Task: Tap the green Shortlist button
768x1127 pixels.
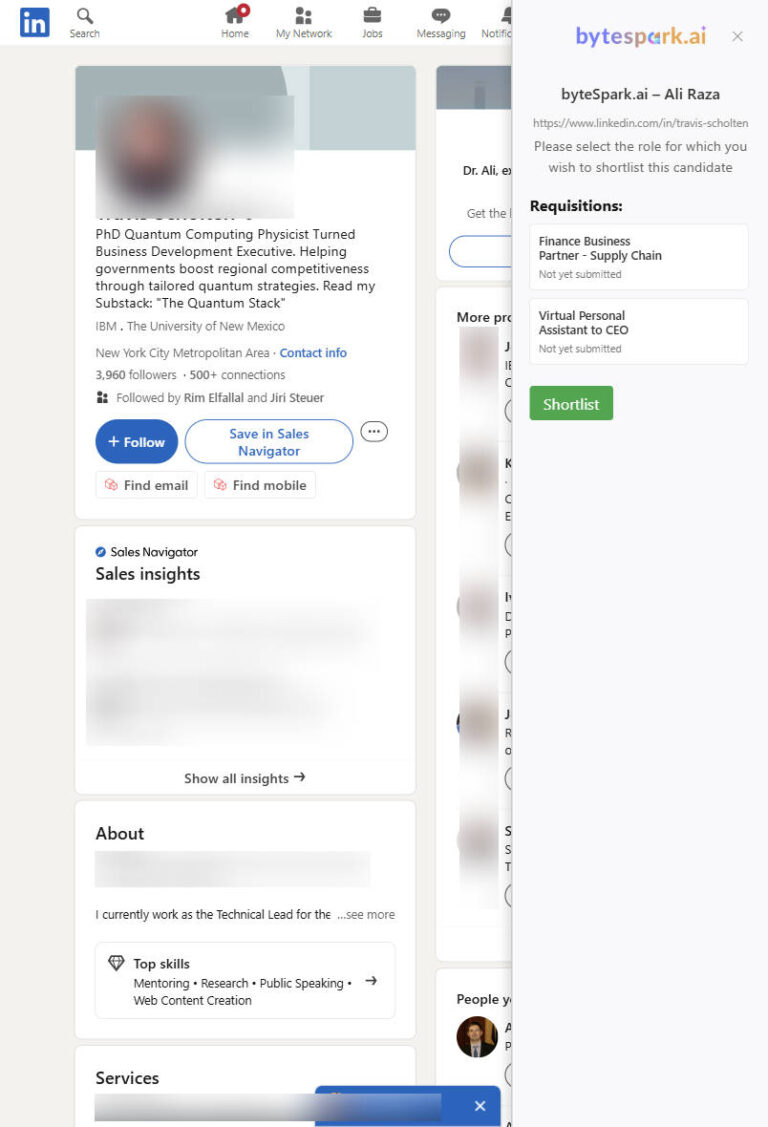Action: pyautogui.click(x=570, y=403)
